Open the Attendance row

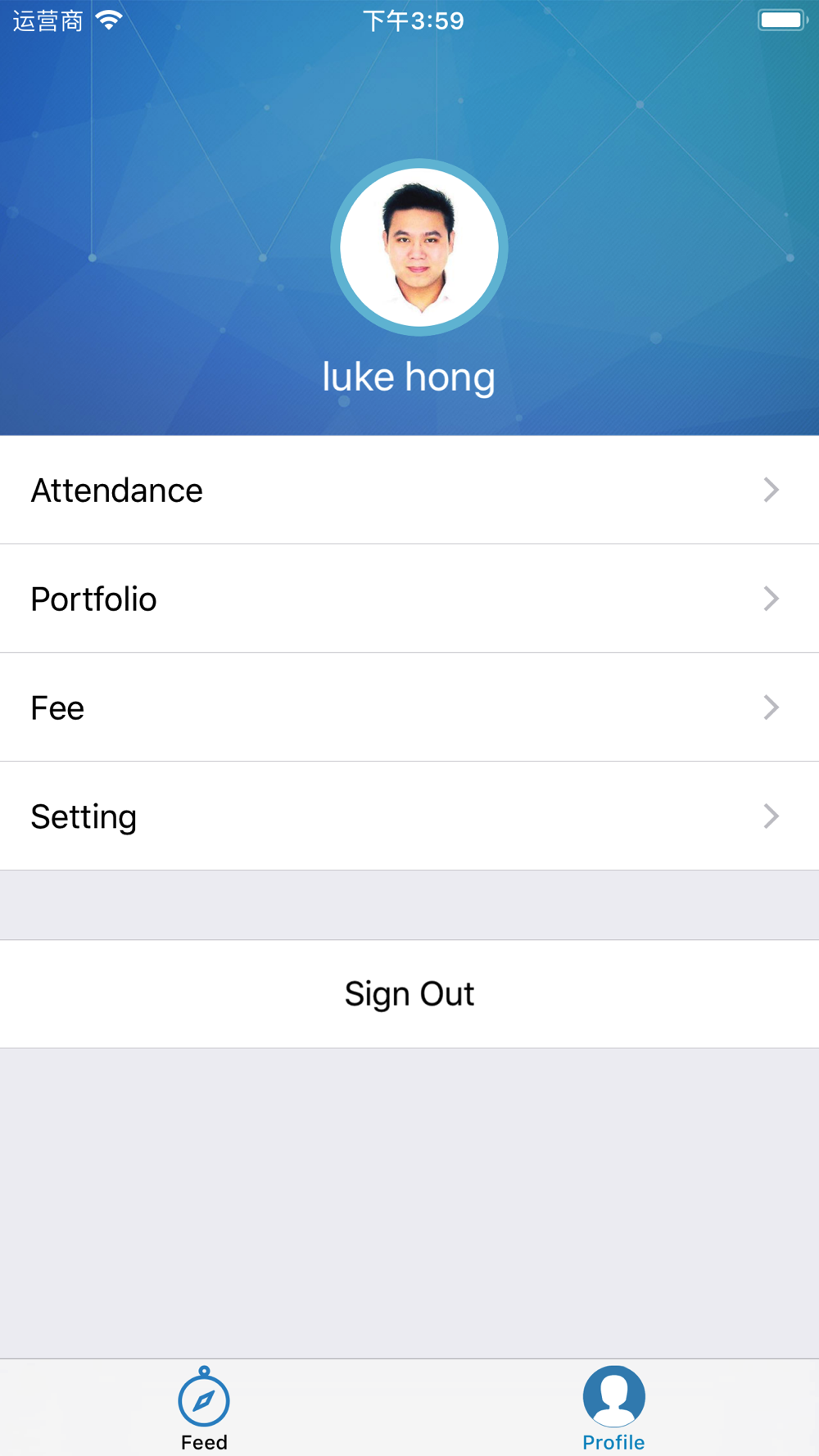409,490
